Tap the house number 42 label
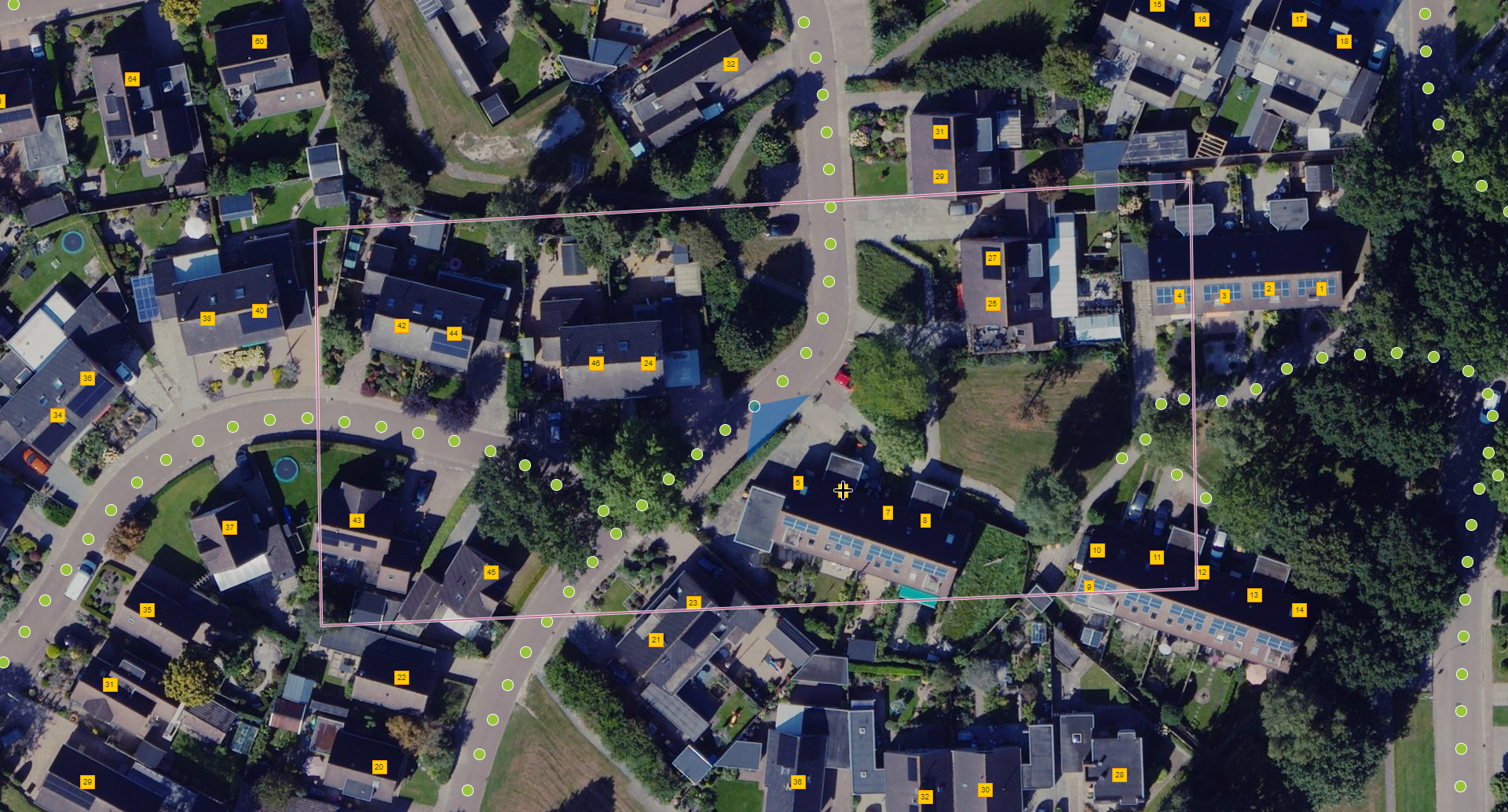1508x812 pixels. pyautogui.click(x=401, y=325)
